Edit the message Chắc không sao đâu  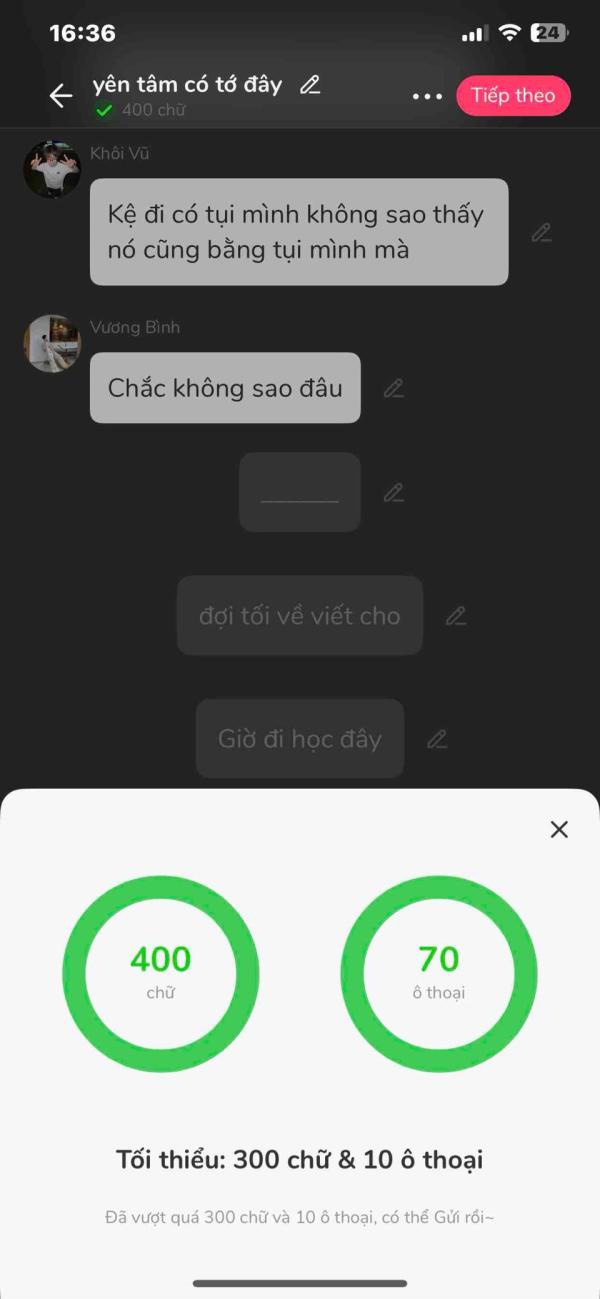pyautogui.click(x=394, y=388)
